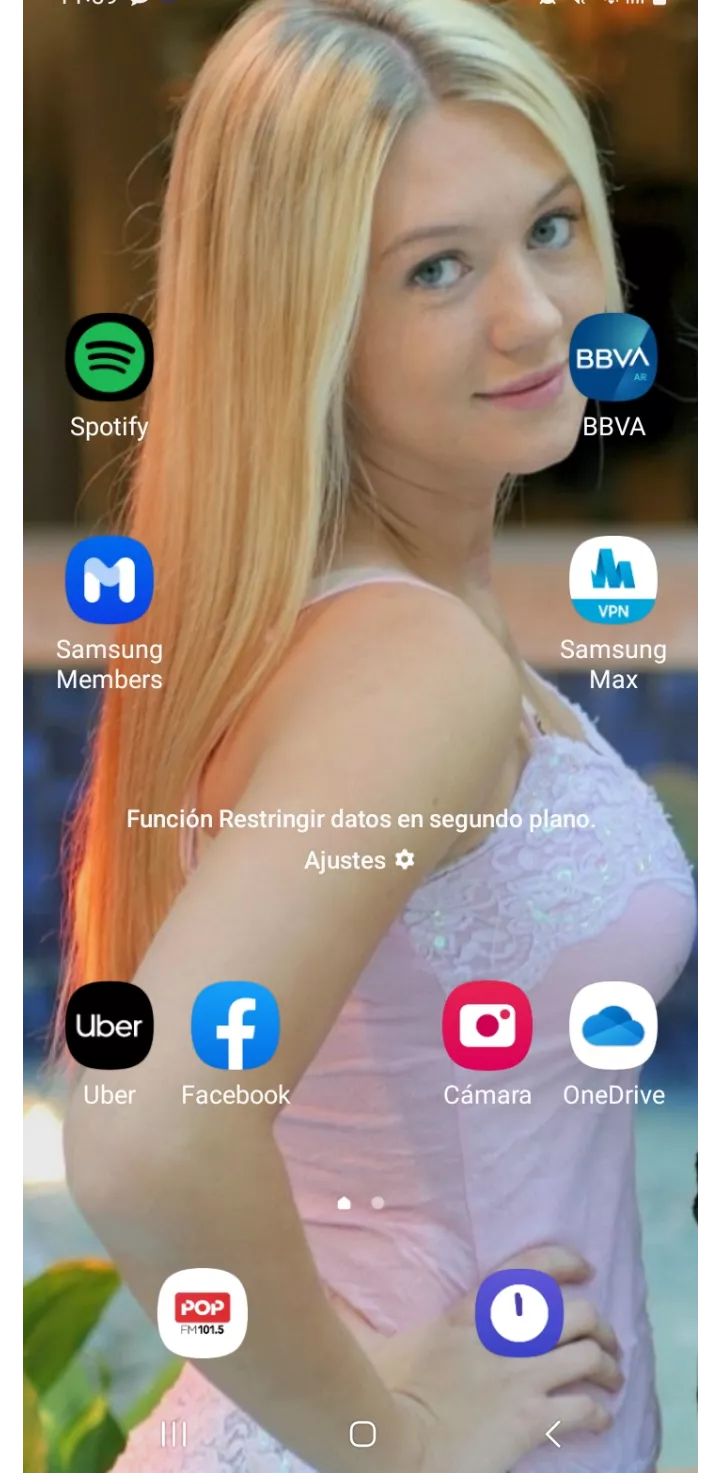Screen dimensions: 720x1473
Task: Tap the second home screen page dot
Action: point(377,1204)
